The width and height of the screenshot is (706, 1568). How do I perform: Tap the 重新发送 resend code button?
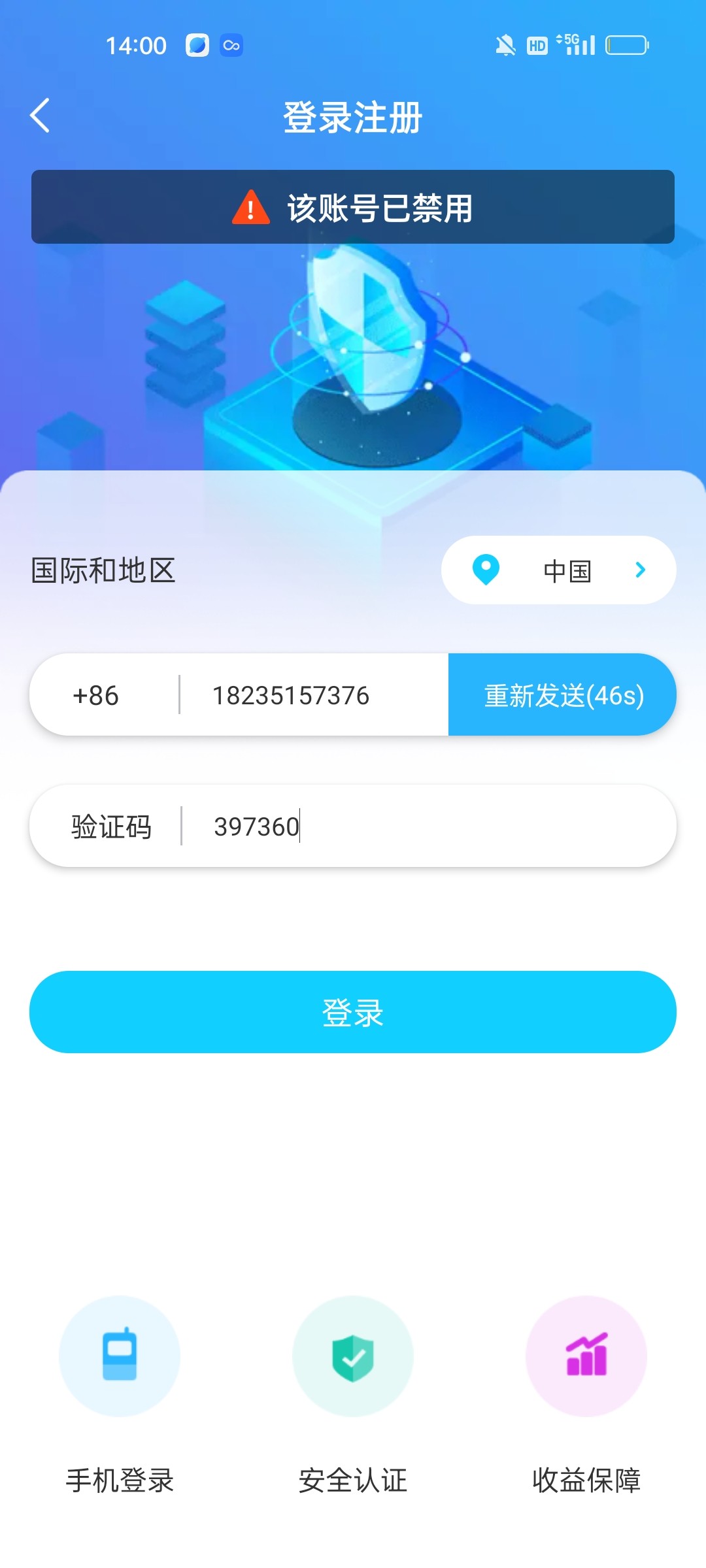click(563, 695)
